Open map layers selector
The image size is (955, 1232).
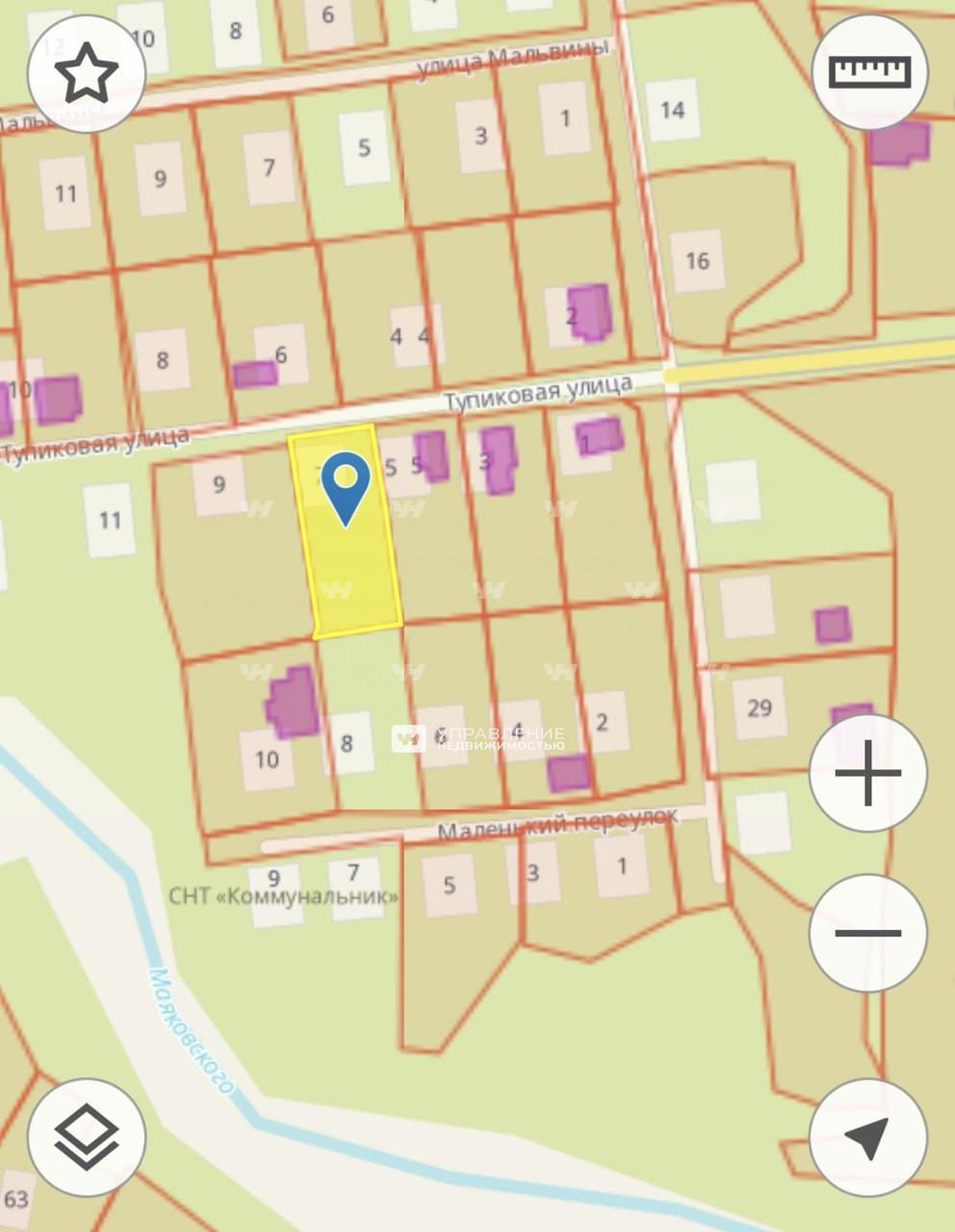[87, 1137]
